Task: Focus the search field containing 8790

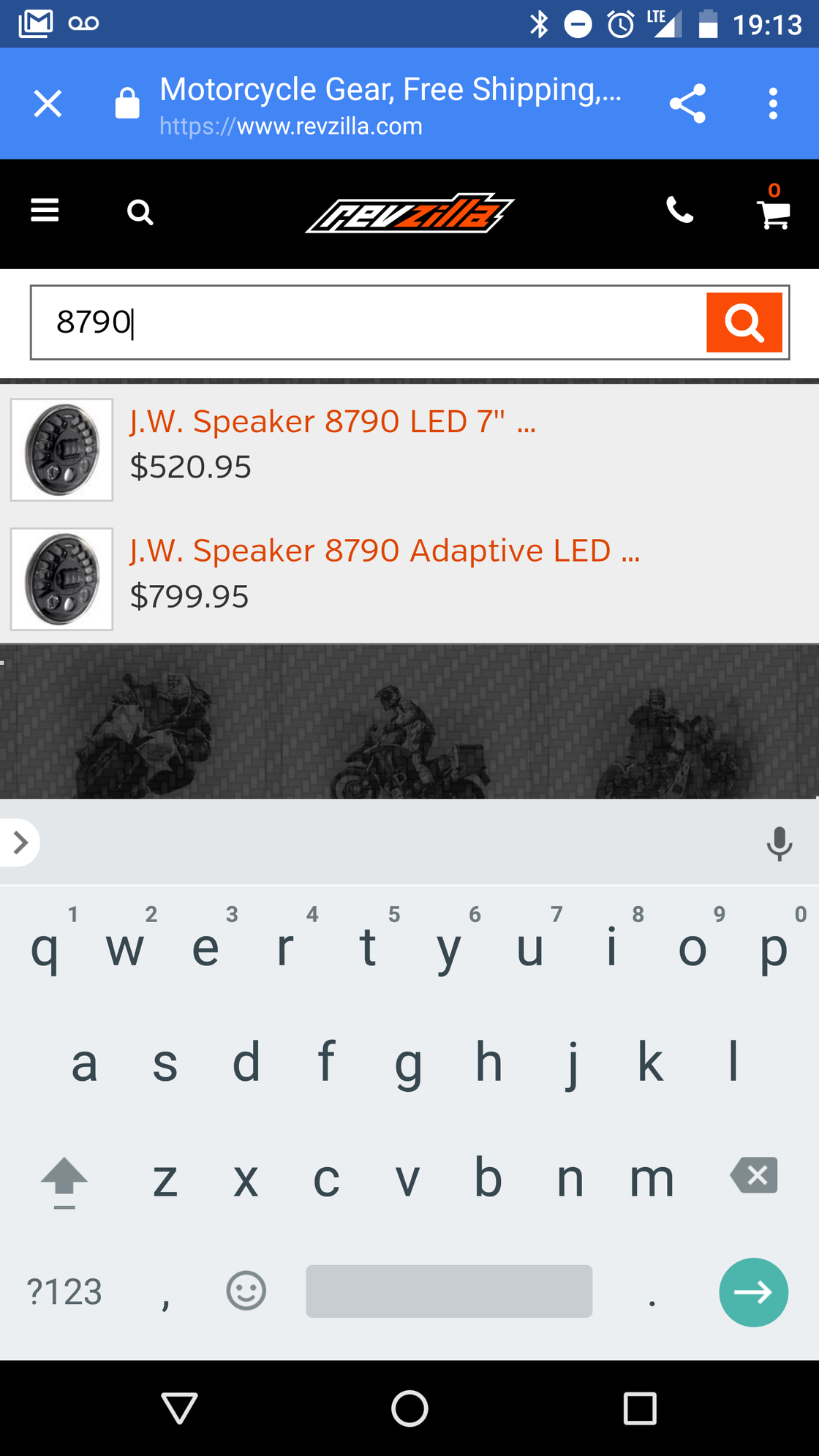Action: pos(366,322)
